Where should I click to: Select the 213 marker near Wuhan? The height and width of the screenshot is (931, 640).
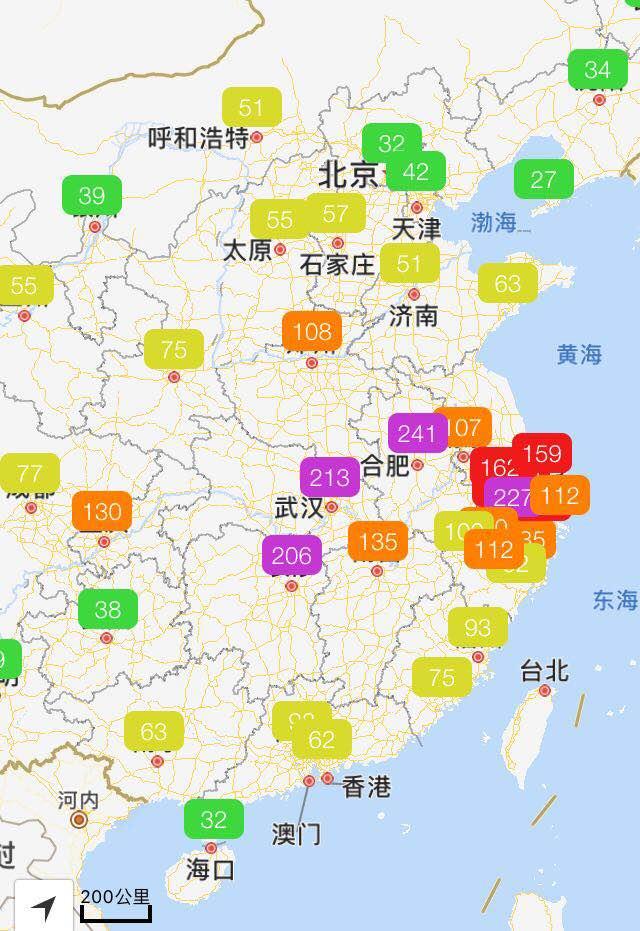[x=330, y=477]
